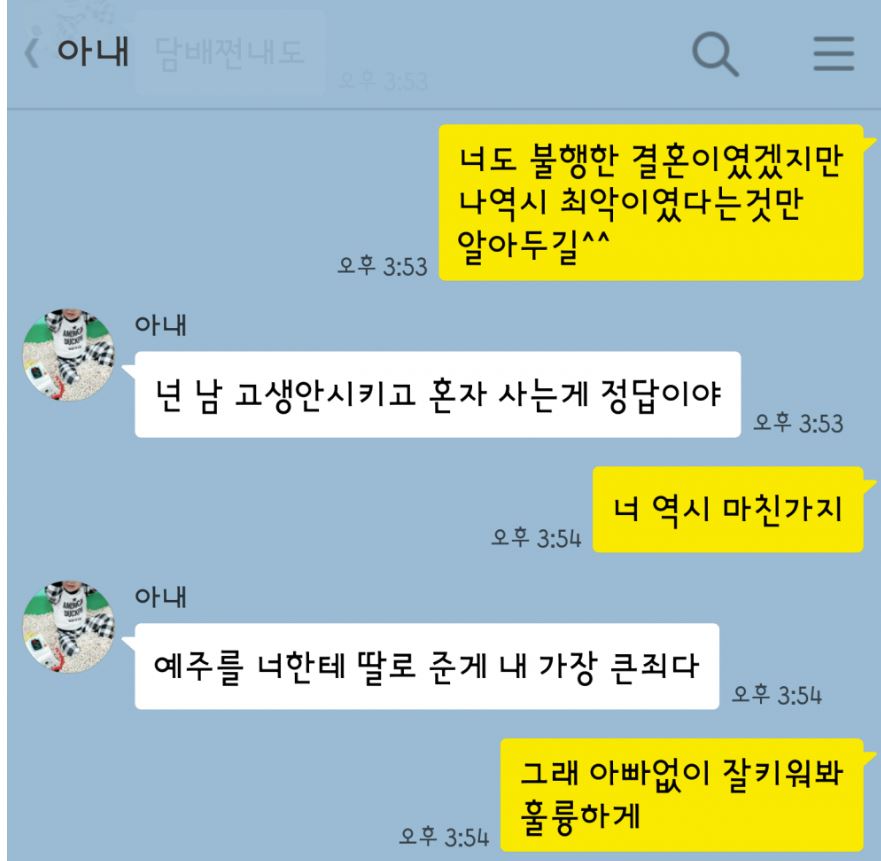Open 아내's profile photo beside 넌 남 고생안시키고 message
Viewport: 881px width, 861px height.
pyautogui.click(x=69, y=355)
